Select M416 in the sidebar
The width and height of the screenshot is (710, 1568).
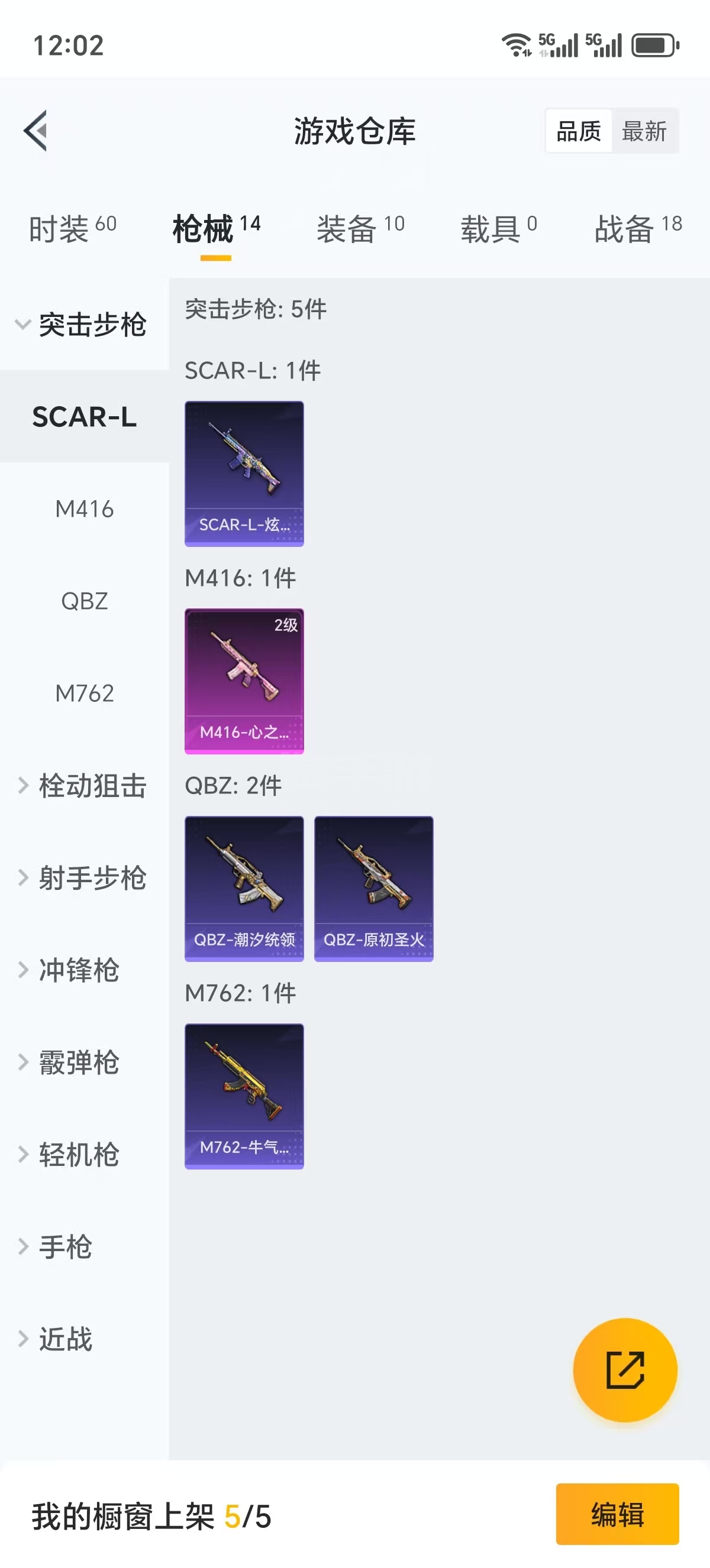pyautogui.click(x=84, y=509)
